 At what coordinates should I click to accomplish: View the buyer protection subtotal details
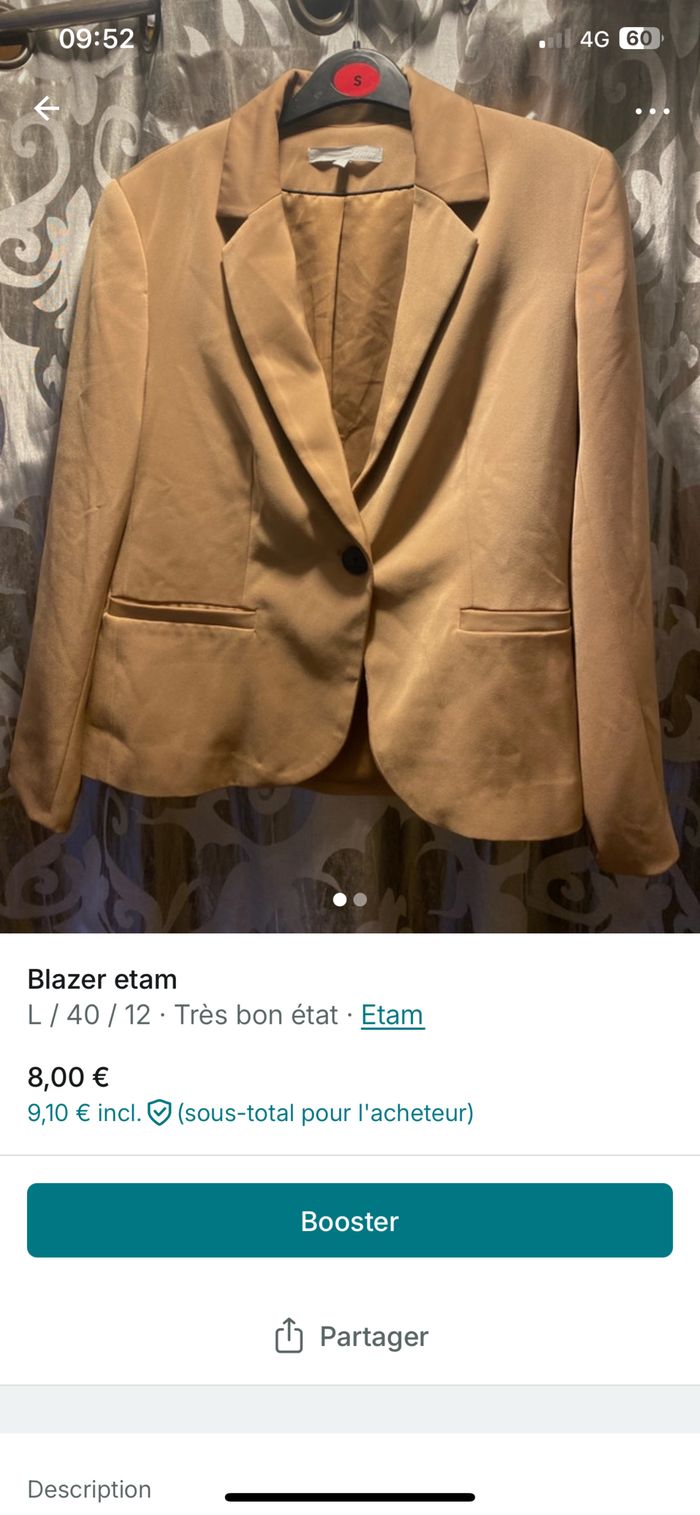pos(250,1112)
